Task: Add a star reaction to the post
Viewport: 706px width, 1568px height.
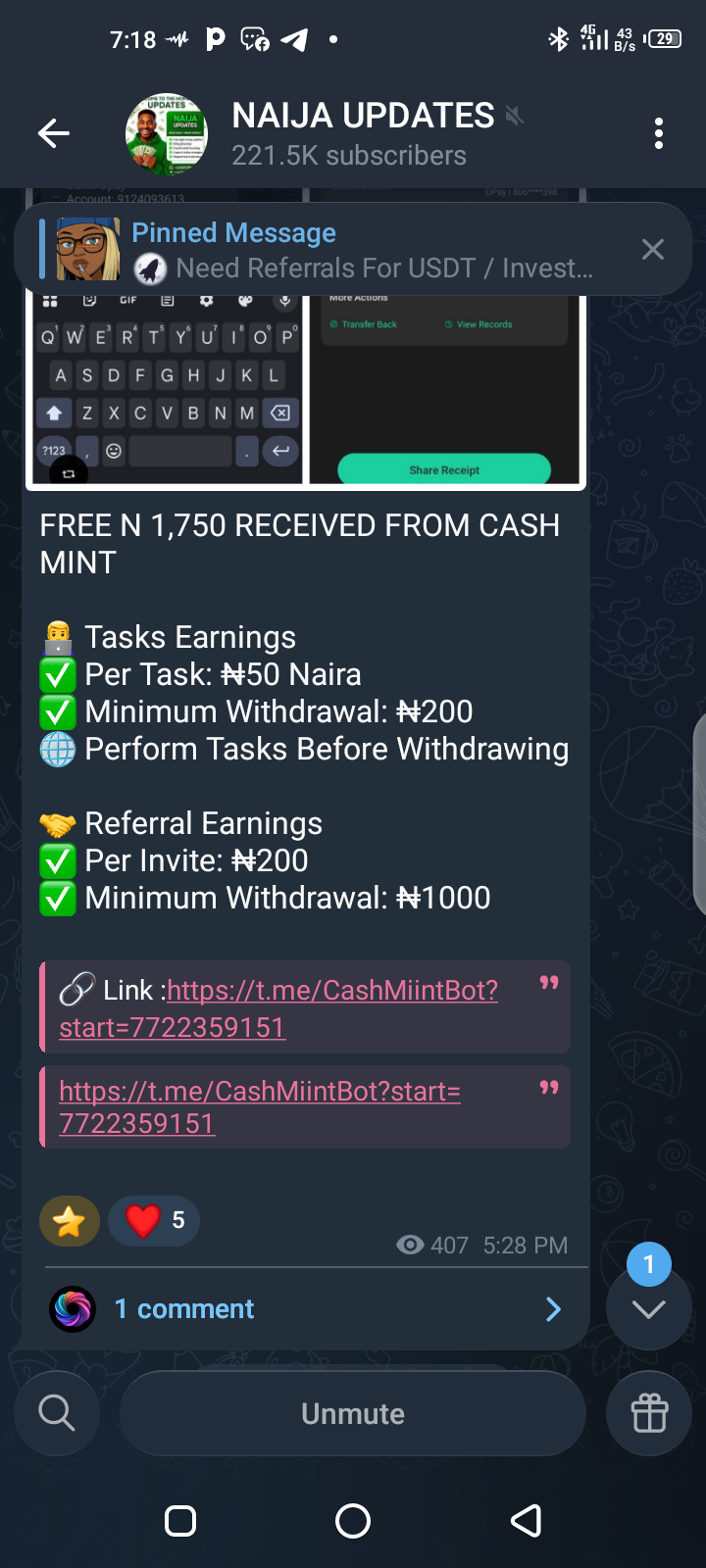Action: 70,1221
